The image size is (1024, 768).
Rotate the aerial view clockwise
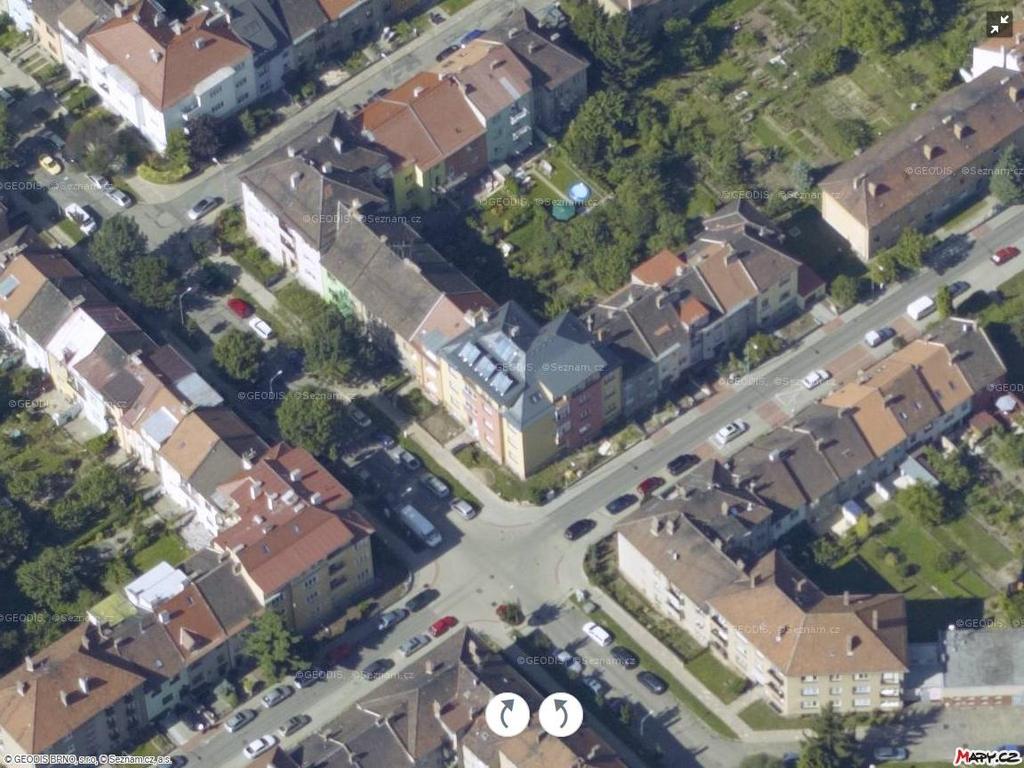tap(507, 715)
